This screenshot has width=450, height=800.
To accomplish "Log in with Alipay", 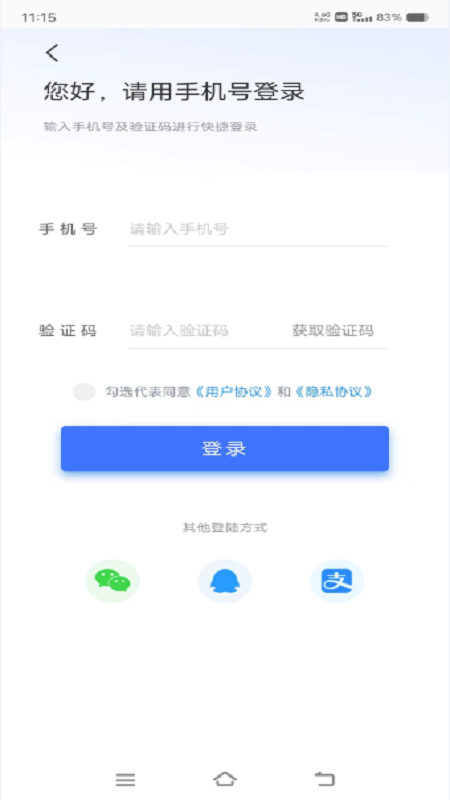I will point(337,581).
